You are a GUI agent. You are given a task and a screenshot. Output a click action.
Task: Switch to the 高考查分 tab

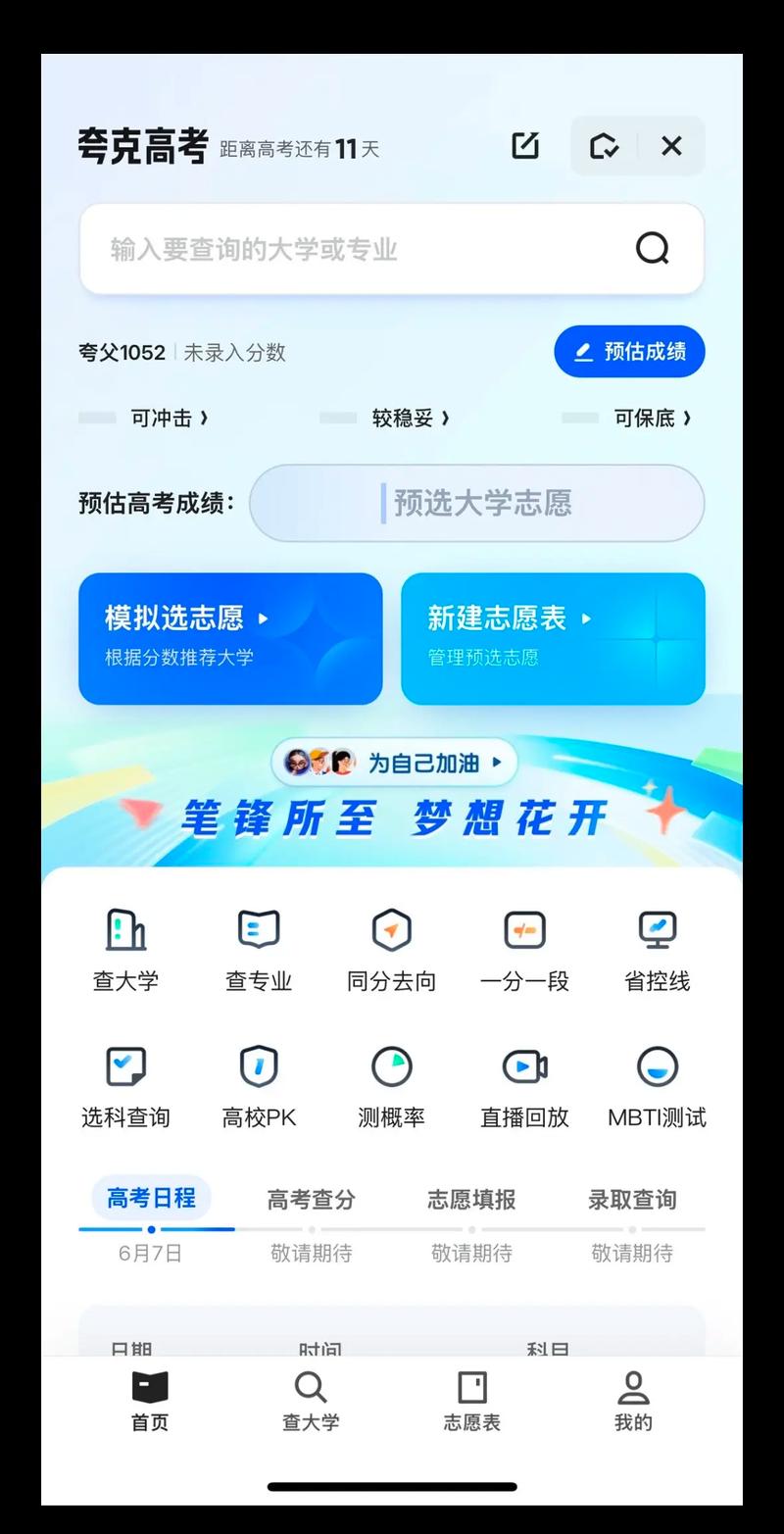(x=310, y=1200)
